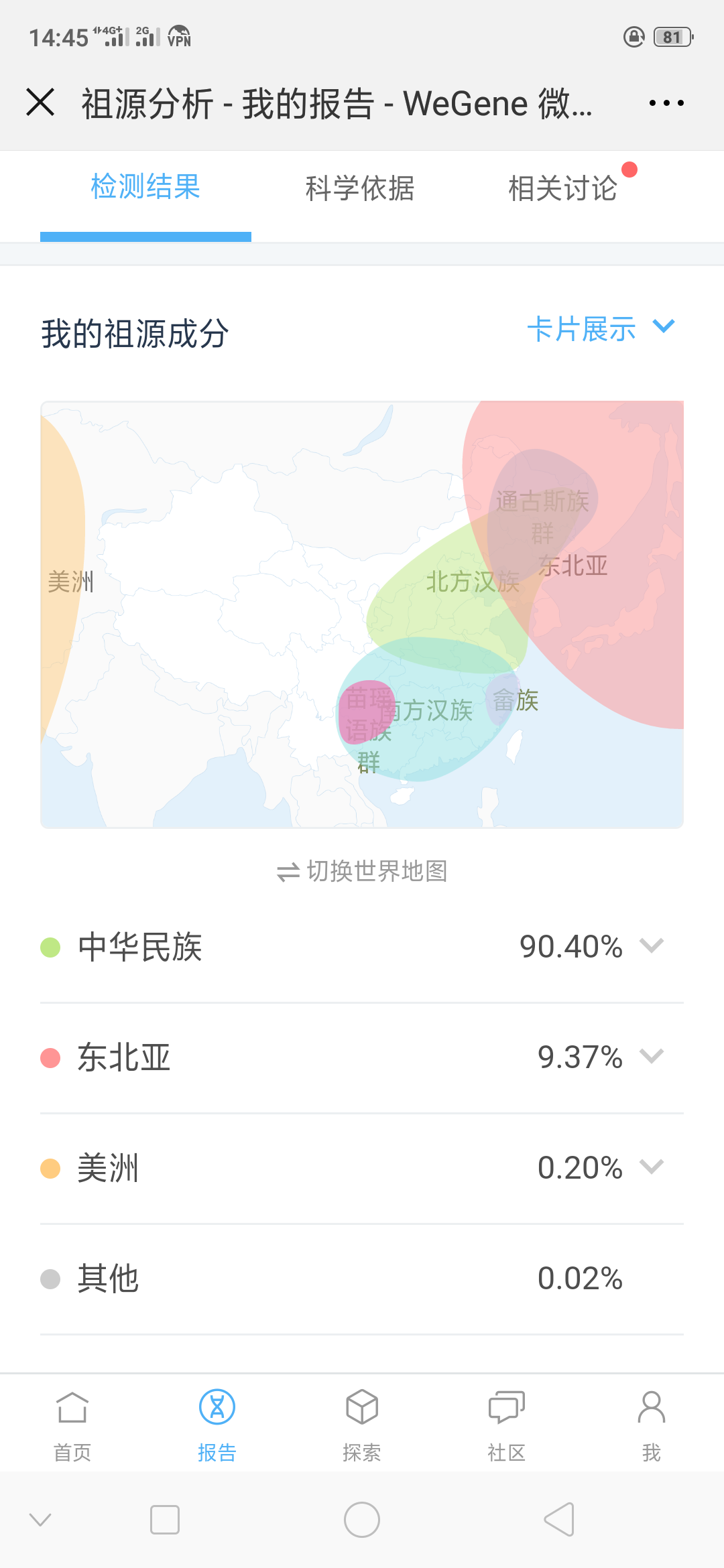This screenshot has width=724, height=1568.
Task: Switch to the 科学依据 tab
Action: [x=360, y=188]
